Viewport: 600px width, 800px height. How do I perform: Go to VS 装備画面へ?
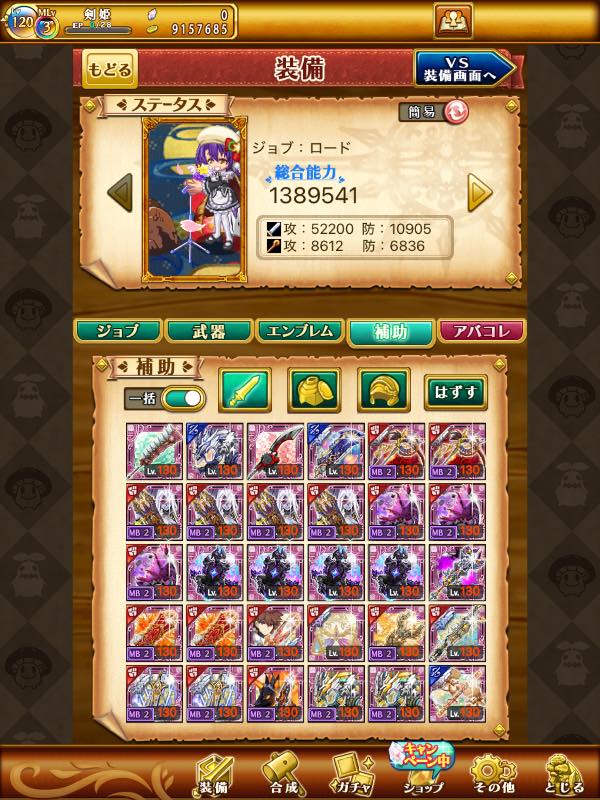coord(464,69)
